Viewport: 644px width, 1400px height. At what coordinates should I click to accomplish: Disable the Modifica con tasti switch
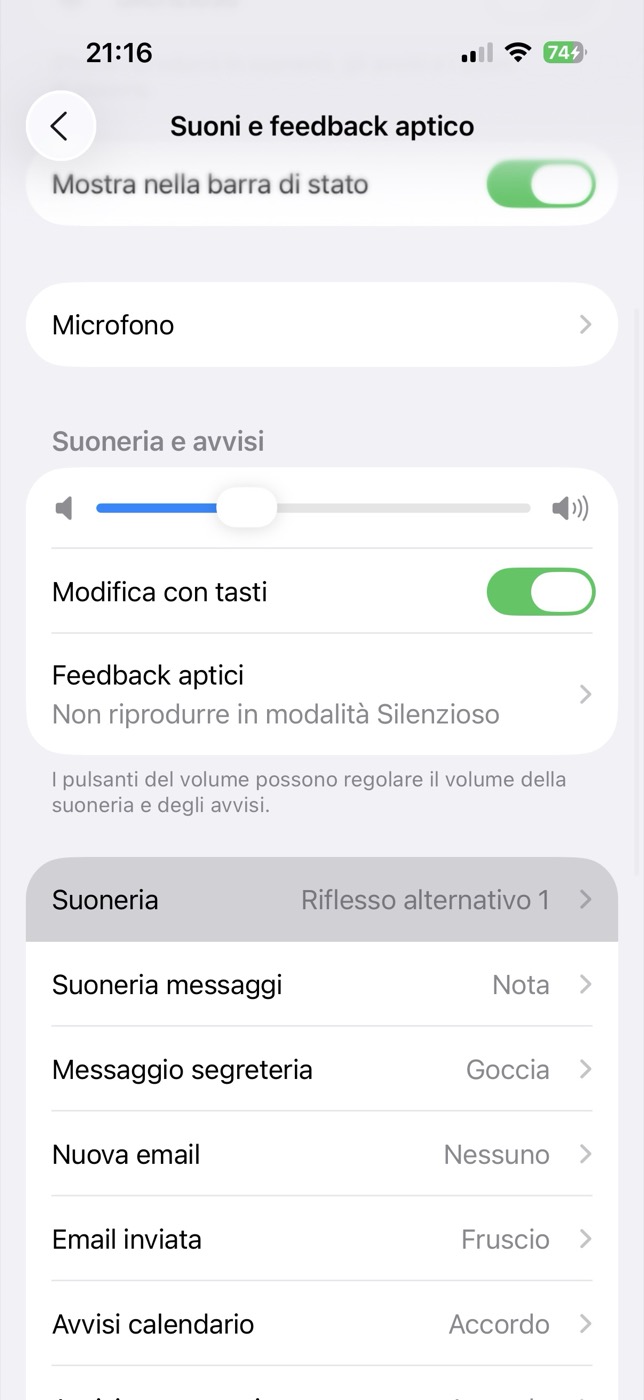coord(541,592)
